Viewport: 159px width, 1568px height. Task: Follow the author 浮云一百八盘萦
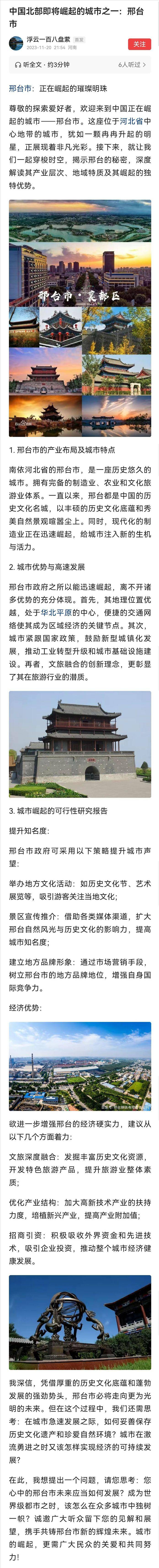click(x=140, y=44)
